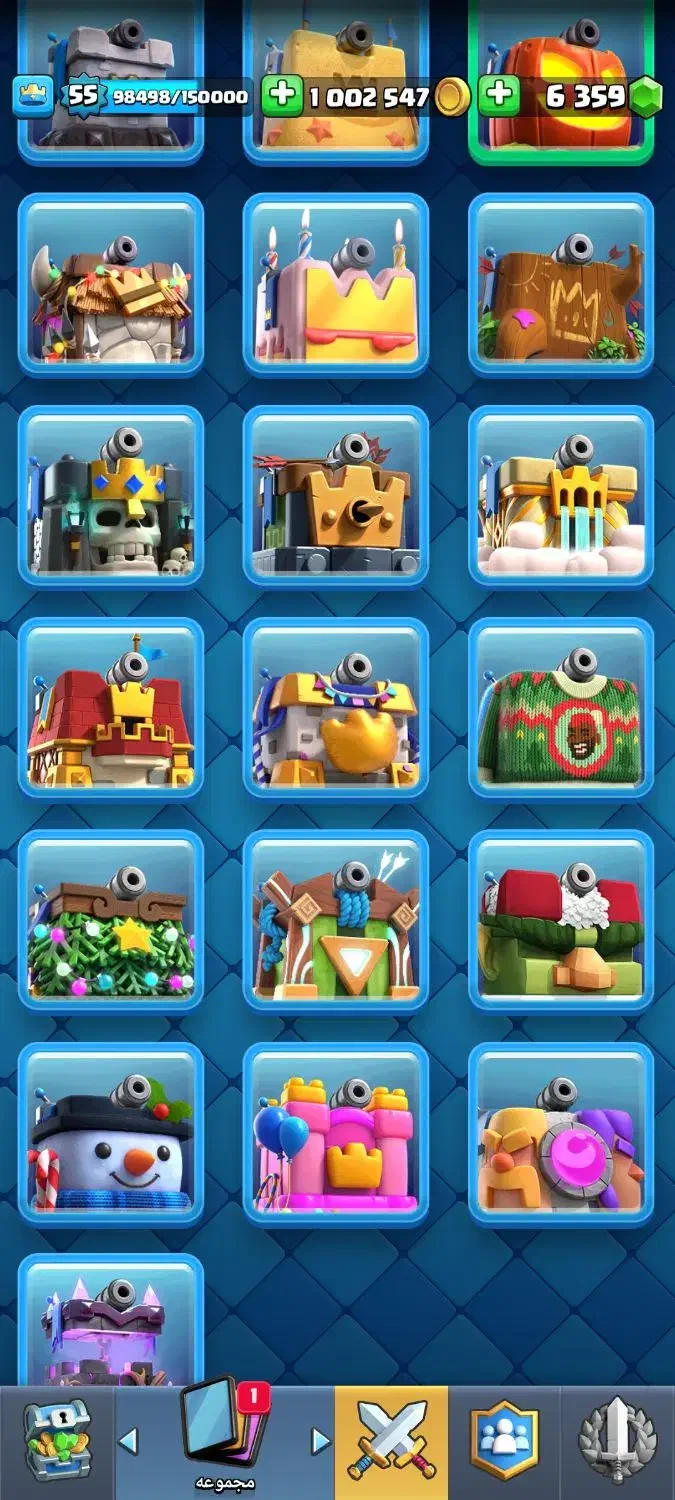This screenshot has width=675, height=1500.
Task: Open the sword and laurel events tab
Action: coord(618,1441)
